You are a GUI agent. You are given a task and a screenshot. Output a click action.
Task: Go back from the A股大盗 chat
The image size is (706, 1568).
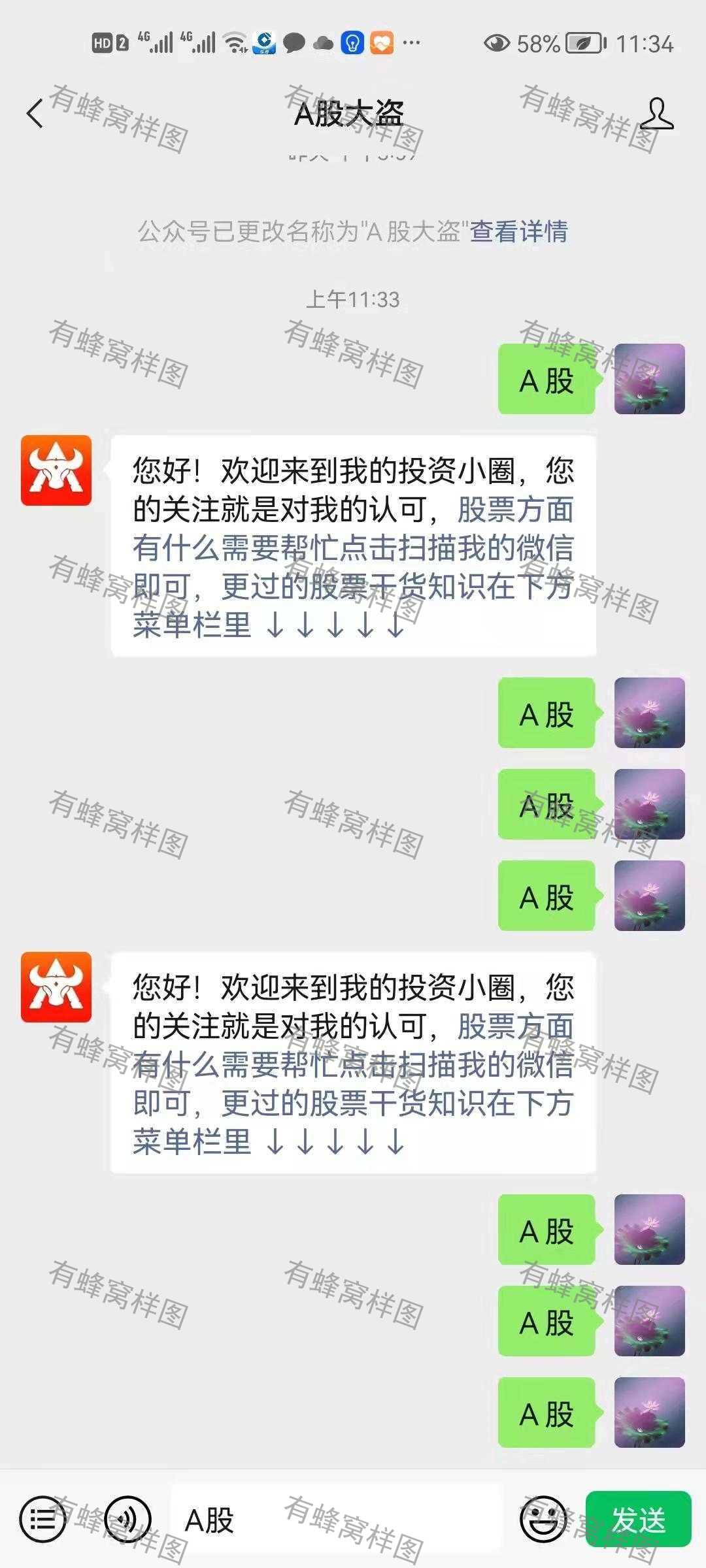tap(35, 114)
